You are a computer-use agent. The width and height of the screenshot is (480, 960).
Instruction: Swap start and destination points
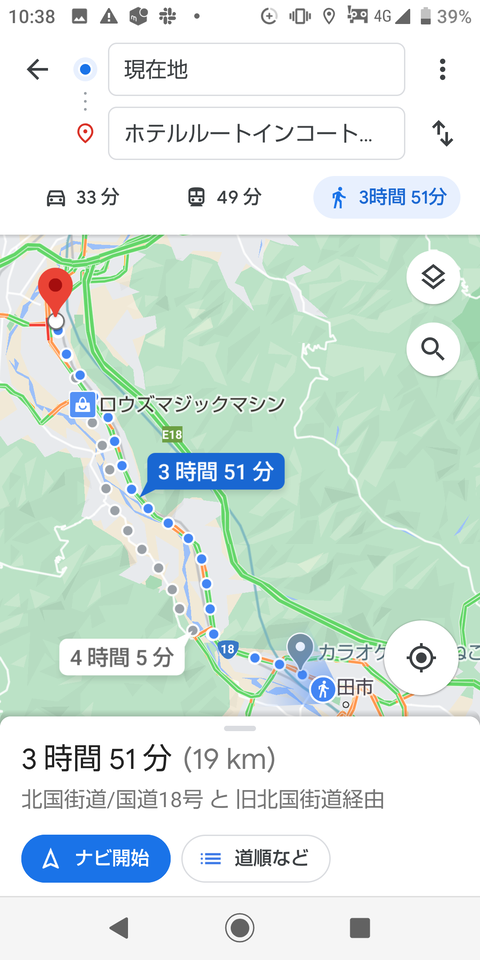(x=443, y=133)
